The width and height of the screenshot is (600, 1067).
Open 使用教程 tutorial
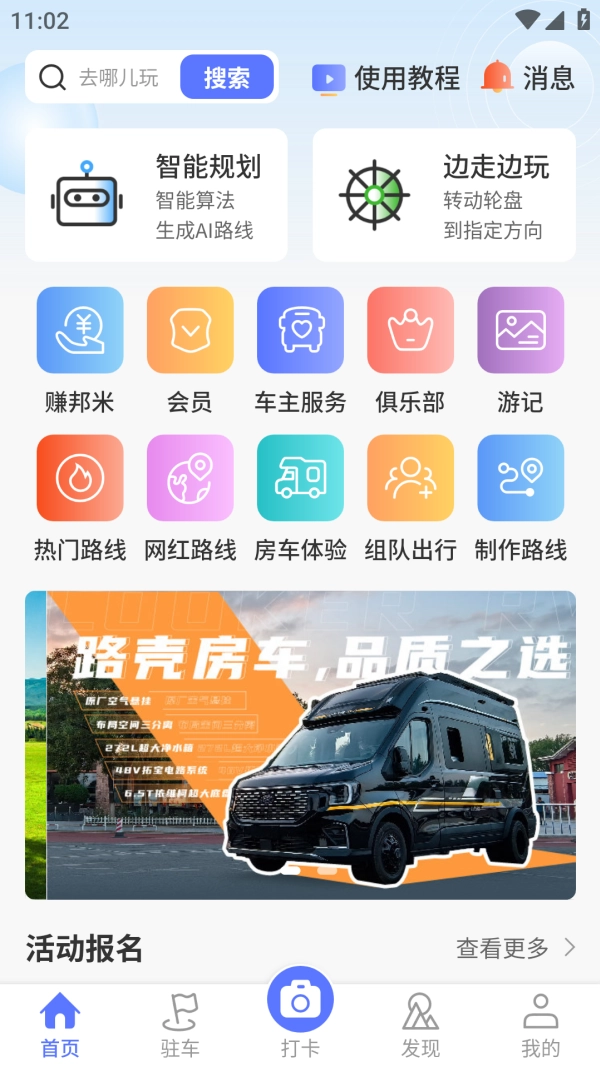point(386,78)
